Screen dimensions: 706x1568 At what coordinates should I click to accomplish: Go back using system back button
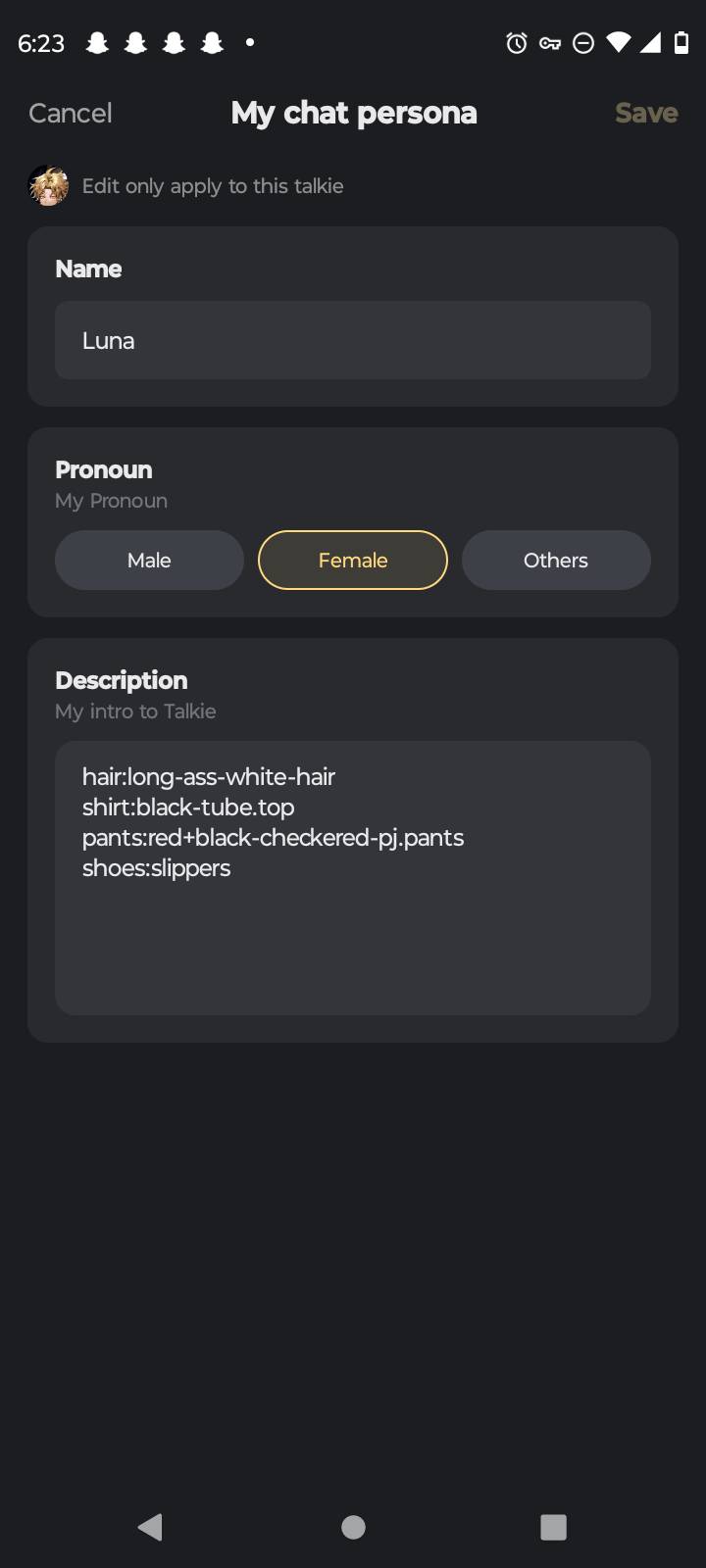pos(150,1526)
